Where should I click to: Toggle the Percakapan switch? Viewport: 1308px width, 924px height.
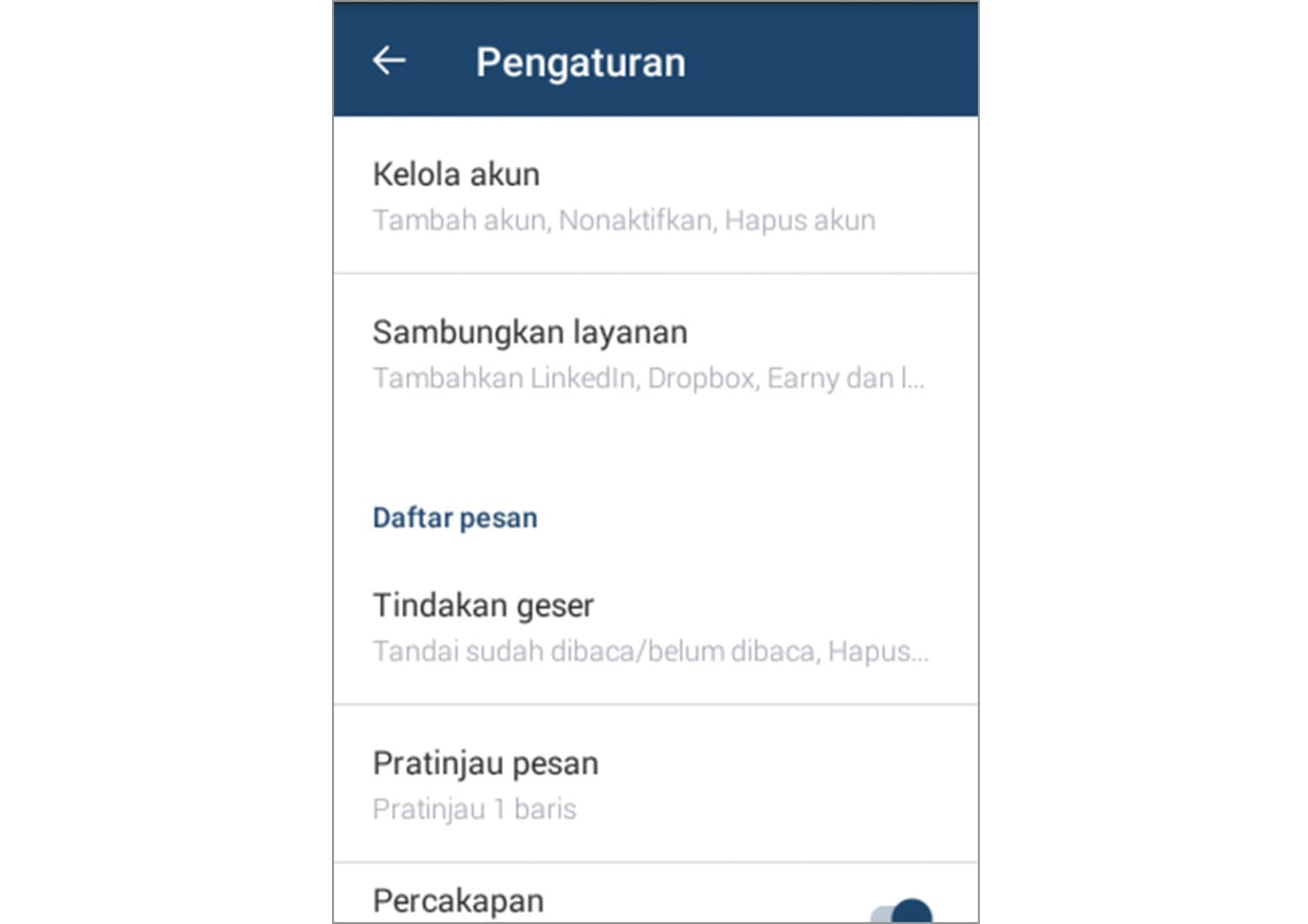tap(904, 911)
